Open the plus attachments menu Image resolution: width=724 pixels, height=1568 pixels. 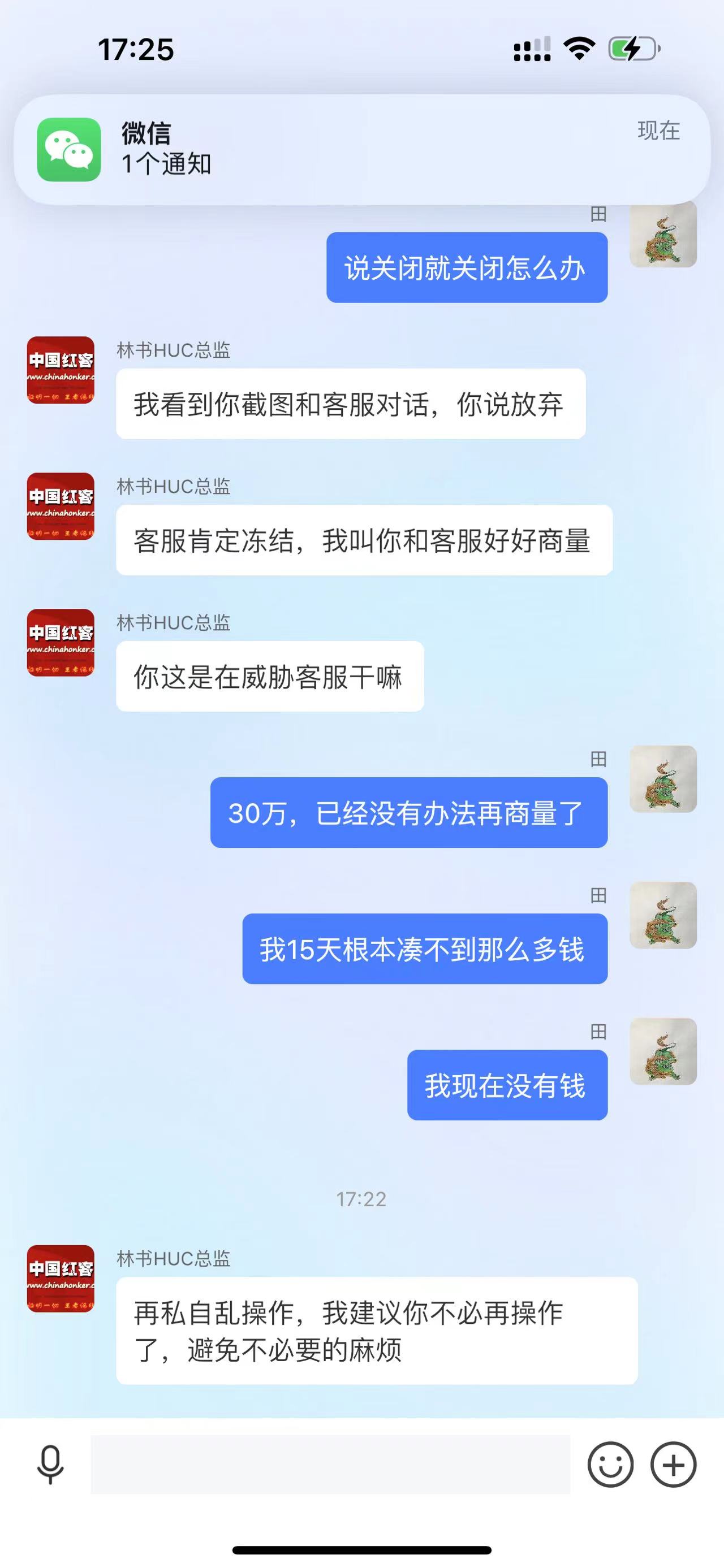click(x=674, y=1464)
